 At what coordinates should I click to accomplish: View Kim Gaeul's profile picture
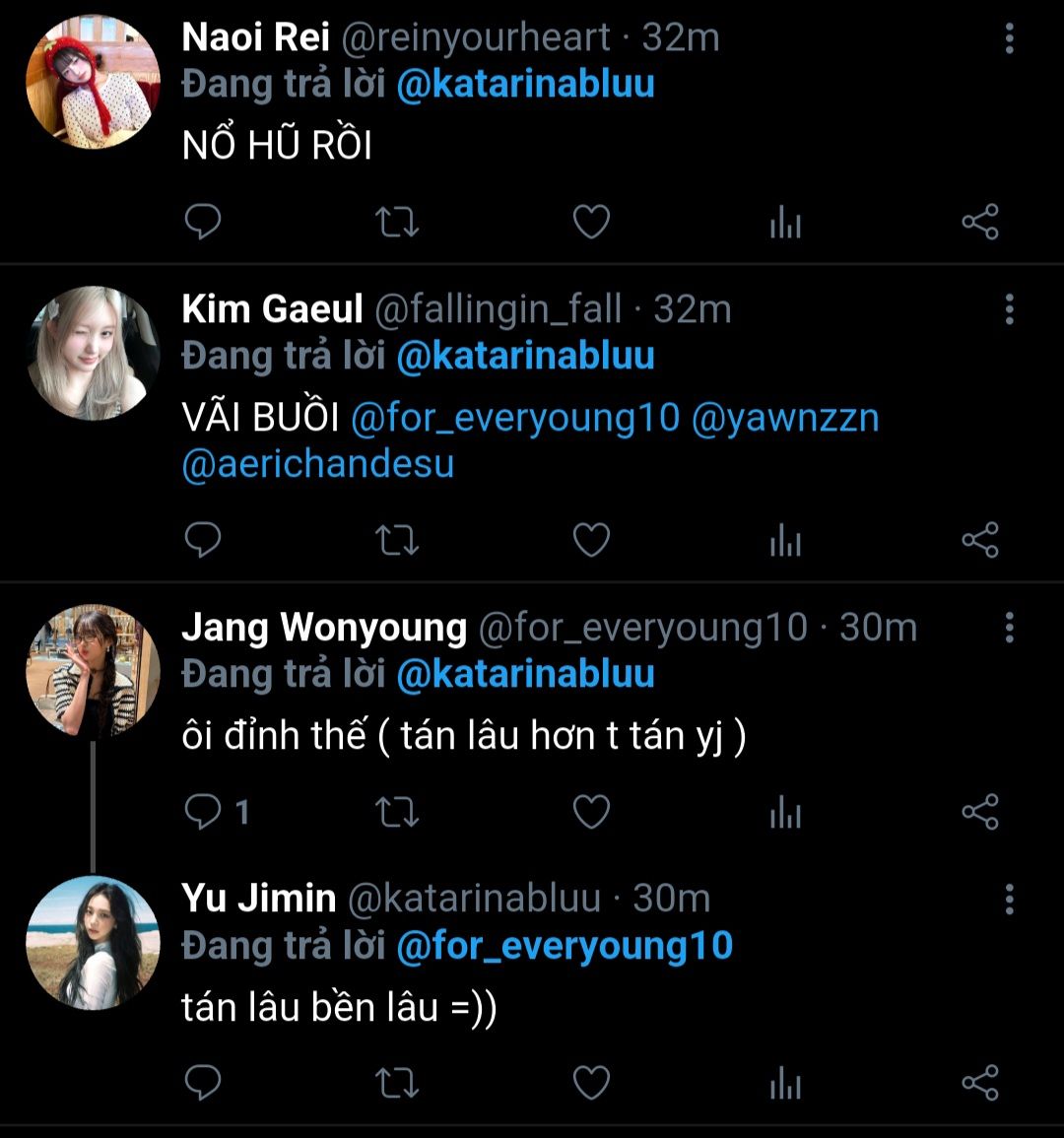point(93,354)
